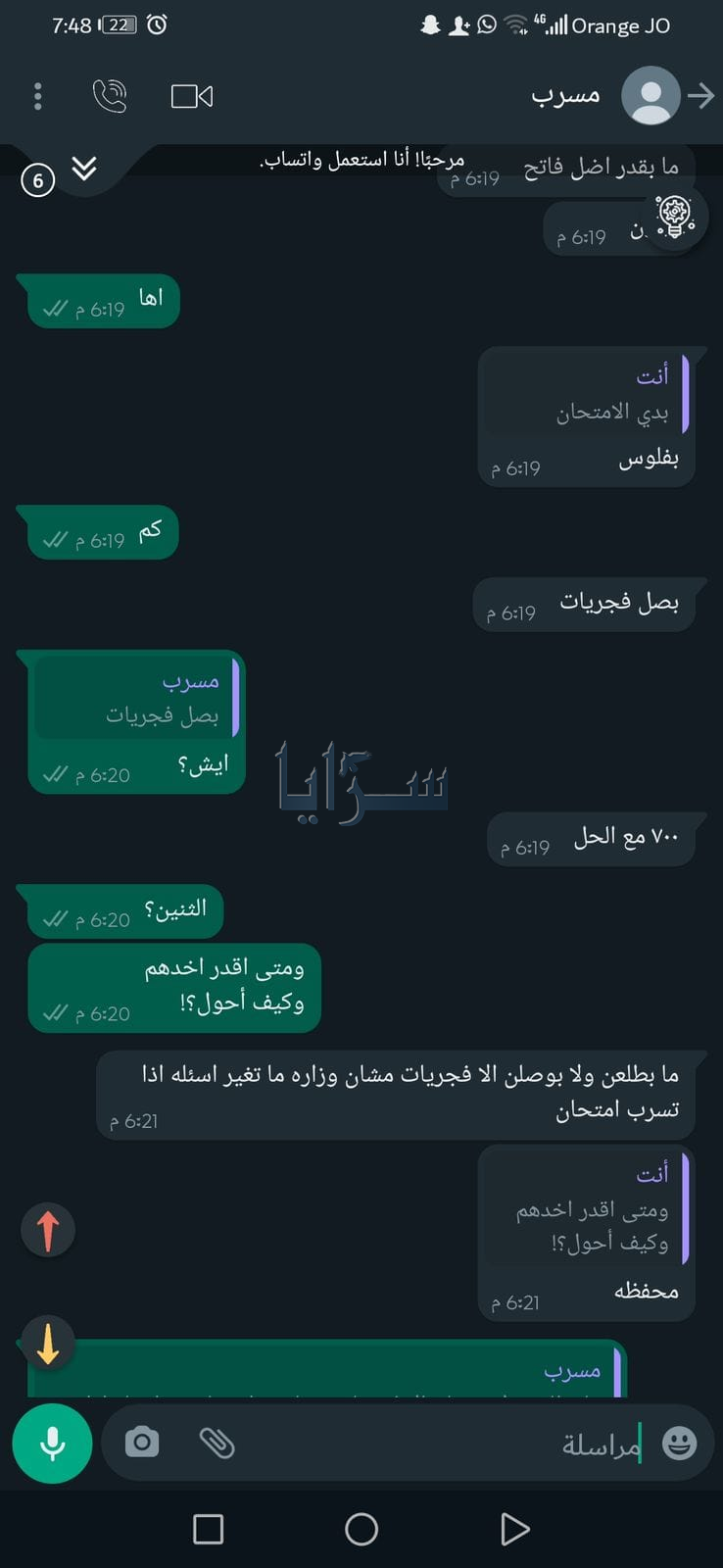Tap the red up arrow button

[48, 1230]
